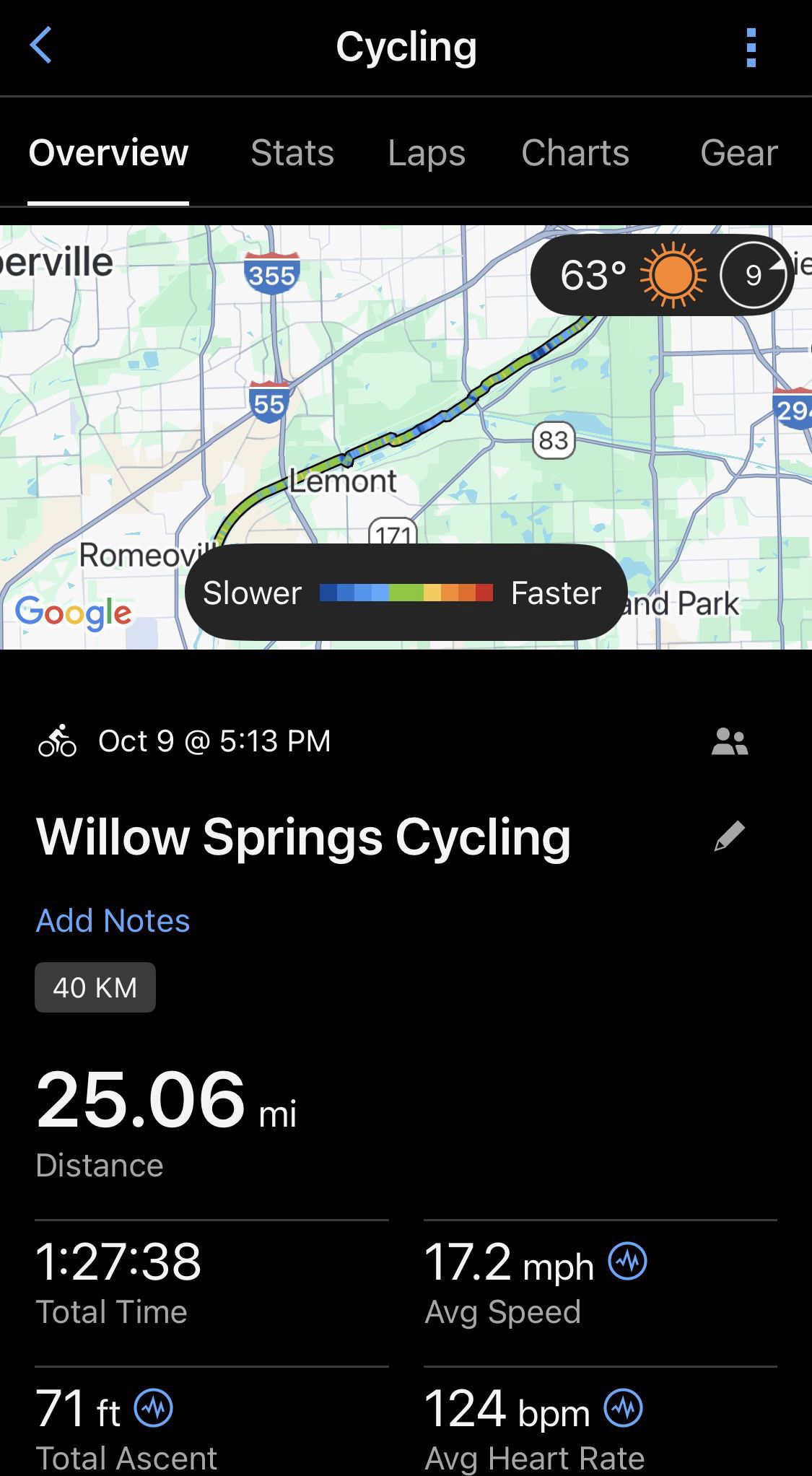Edit the Willow Springs Cycling activity name
The image size is (812, 1476).
point(730,837)
